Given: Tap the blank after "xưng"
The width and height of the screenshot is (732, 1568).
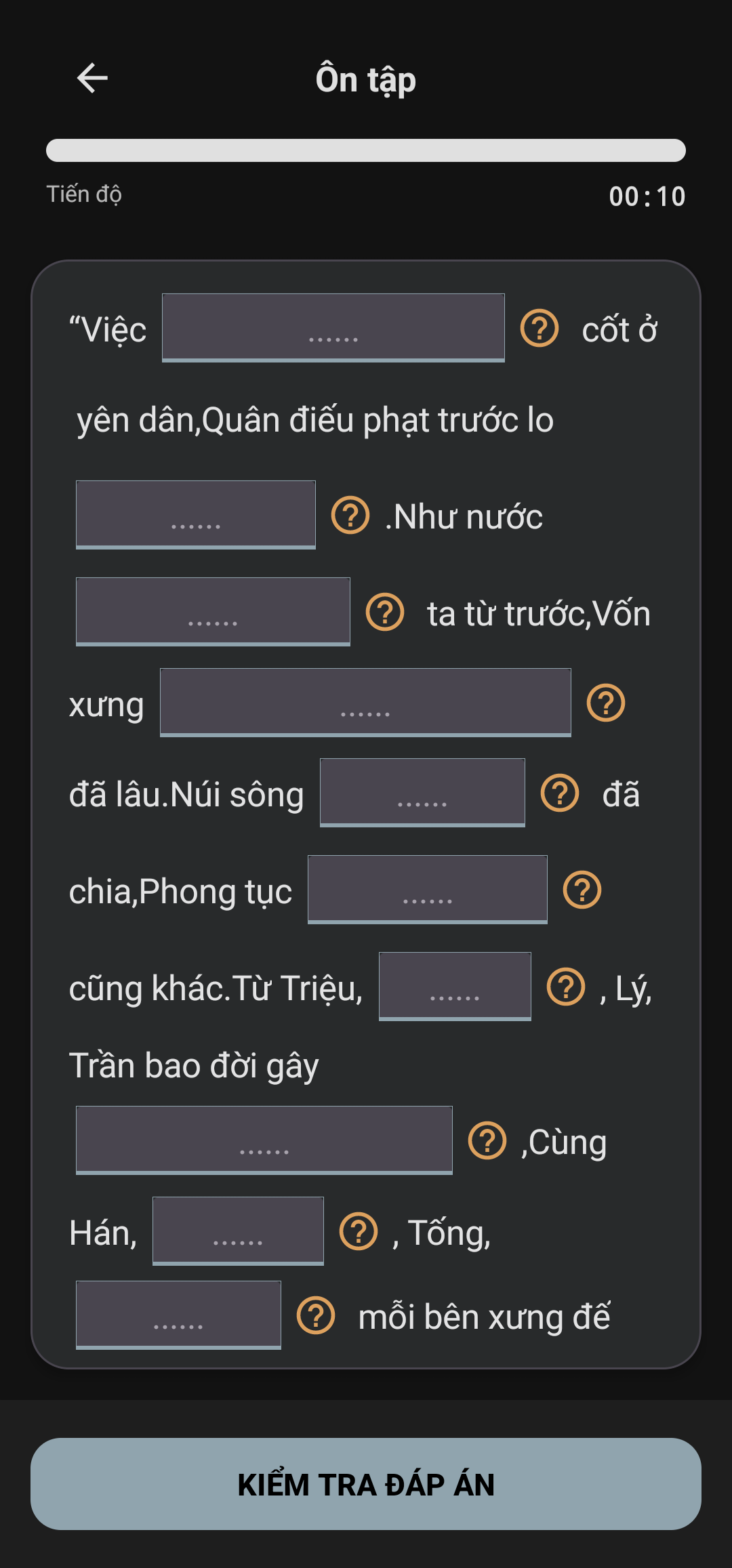Looking at the screenshot, I should 366,703.
